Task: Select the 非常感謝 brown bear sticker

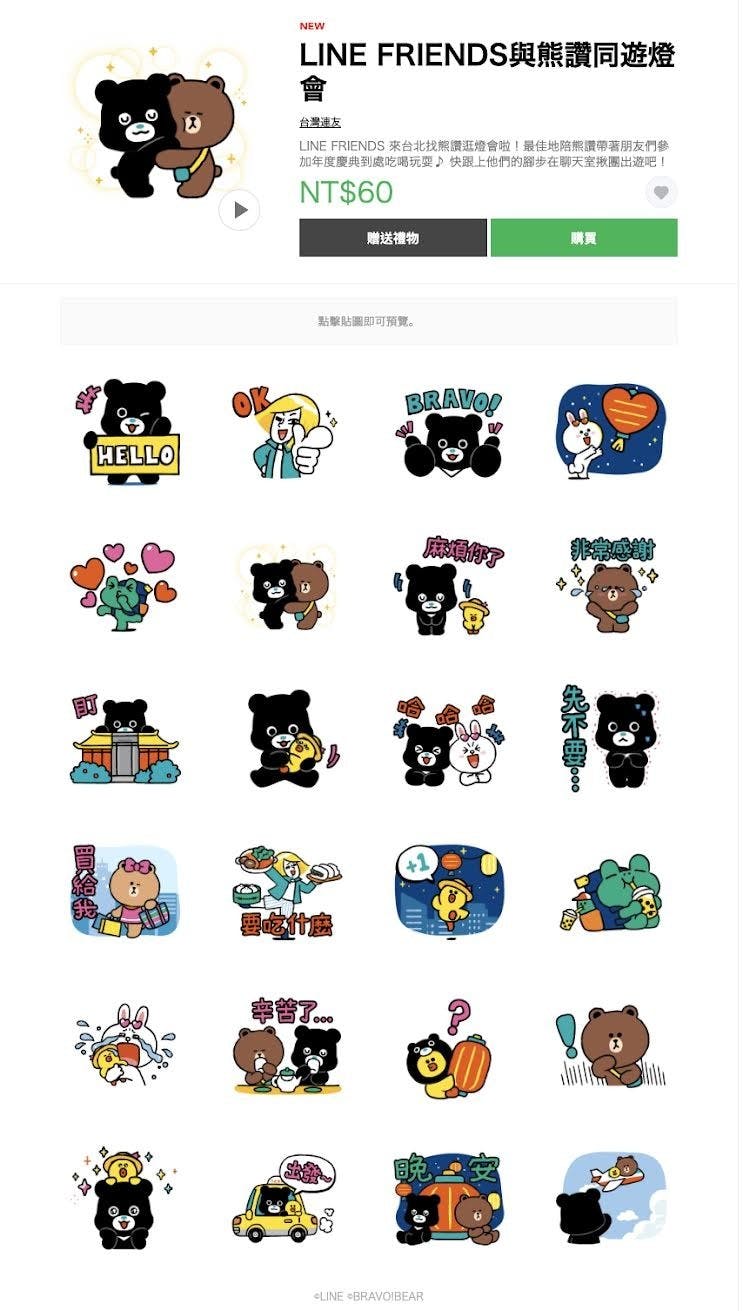Action: (610, 586)
